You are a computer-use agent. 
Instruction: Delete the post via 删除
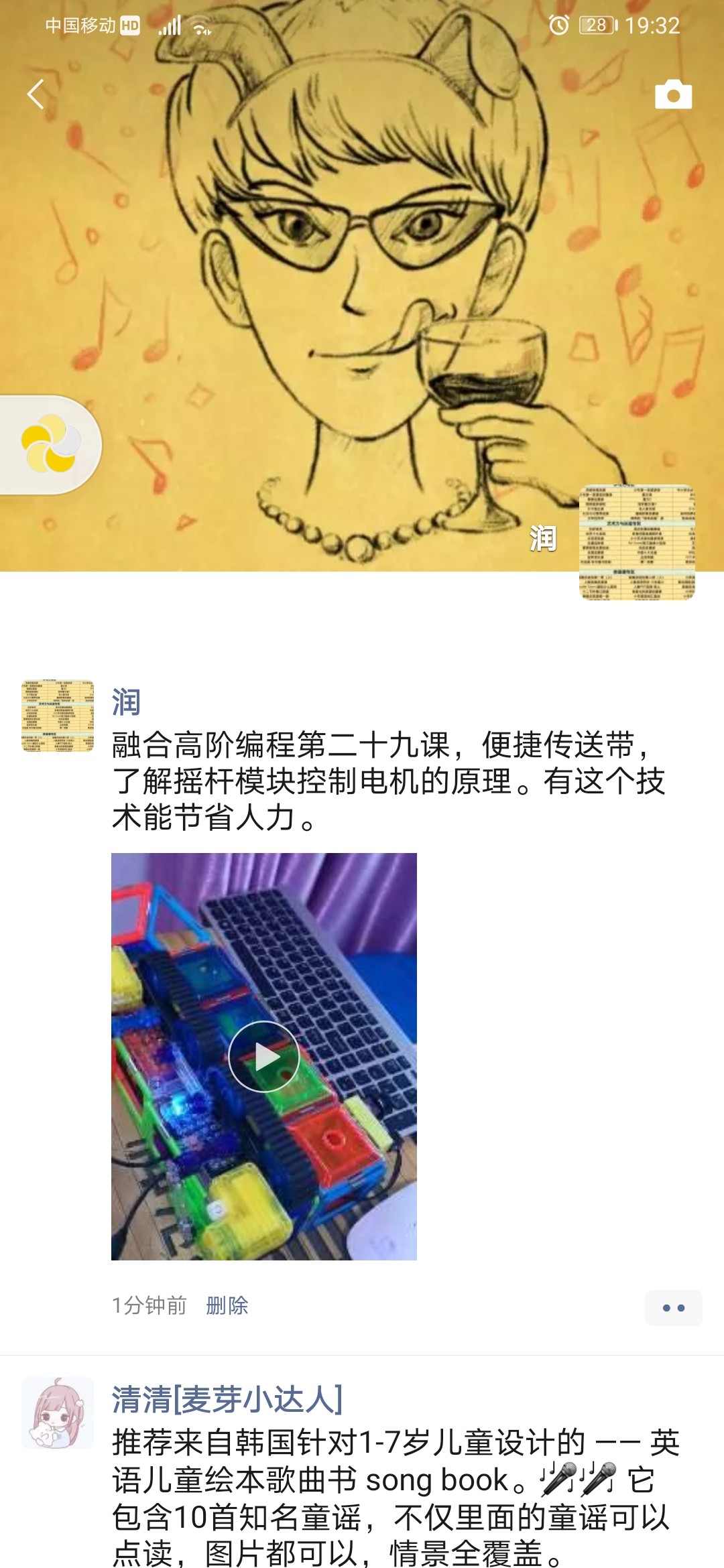227,1305
